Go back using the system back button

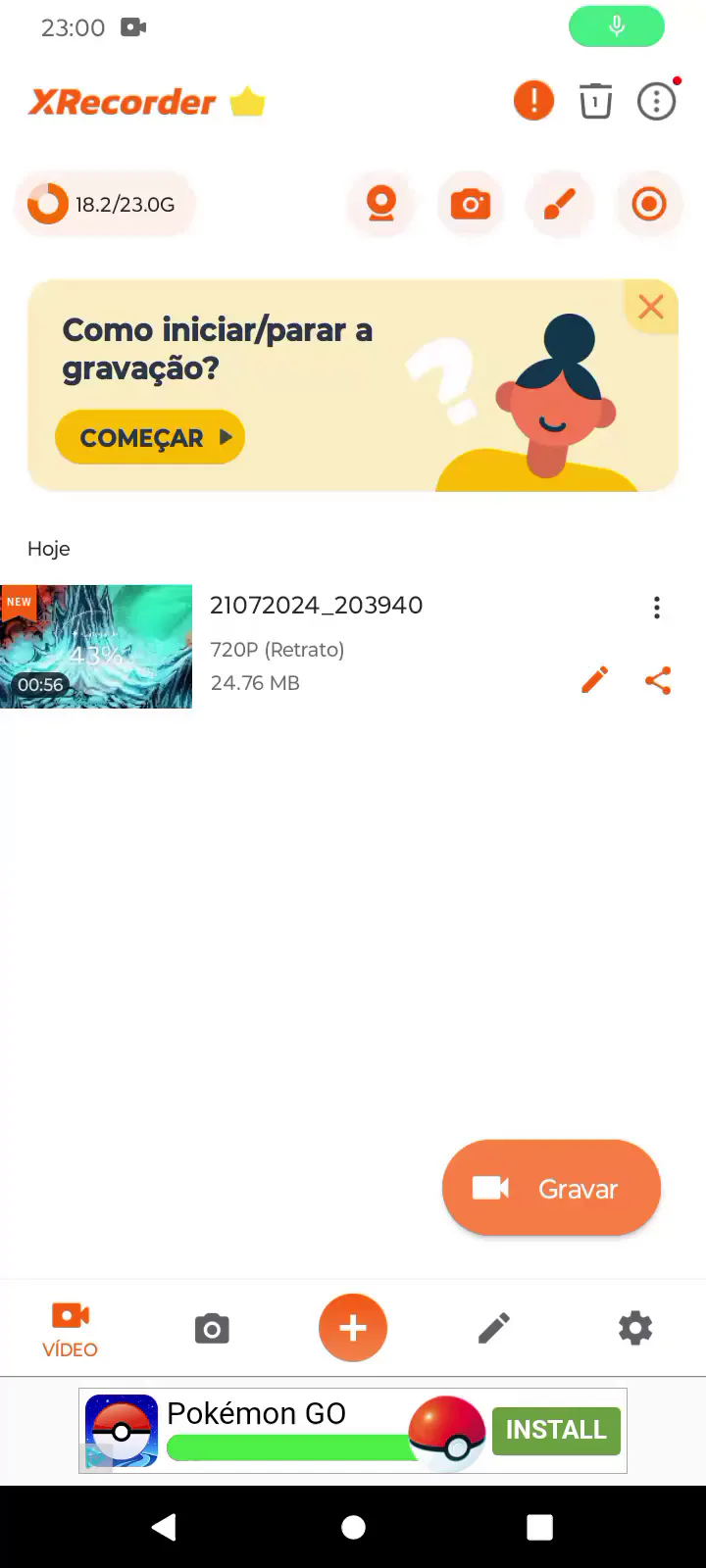coord(165,1527)
